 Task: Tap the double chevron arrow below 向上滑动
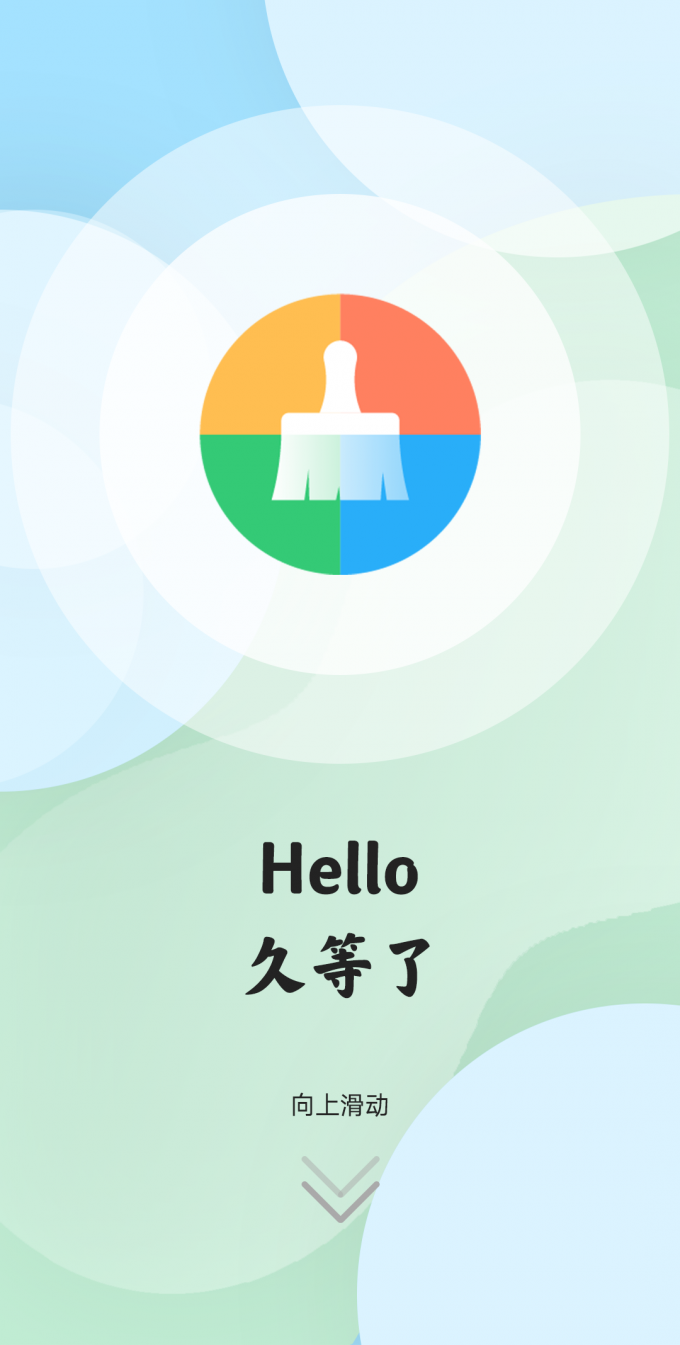pyautogui.click(x=340, y=1188)
